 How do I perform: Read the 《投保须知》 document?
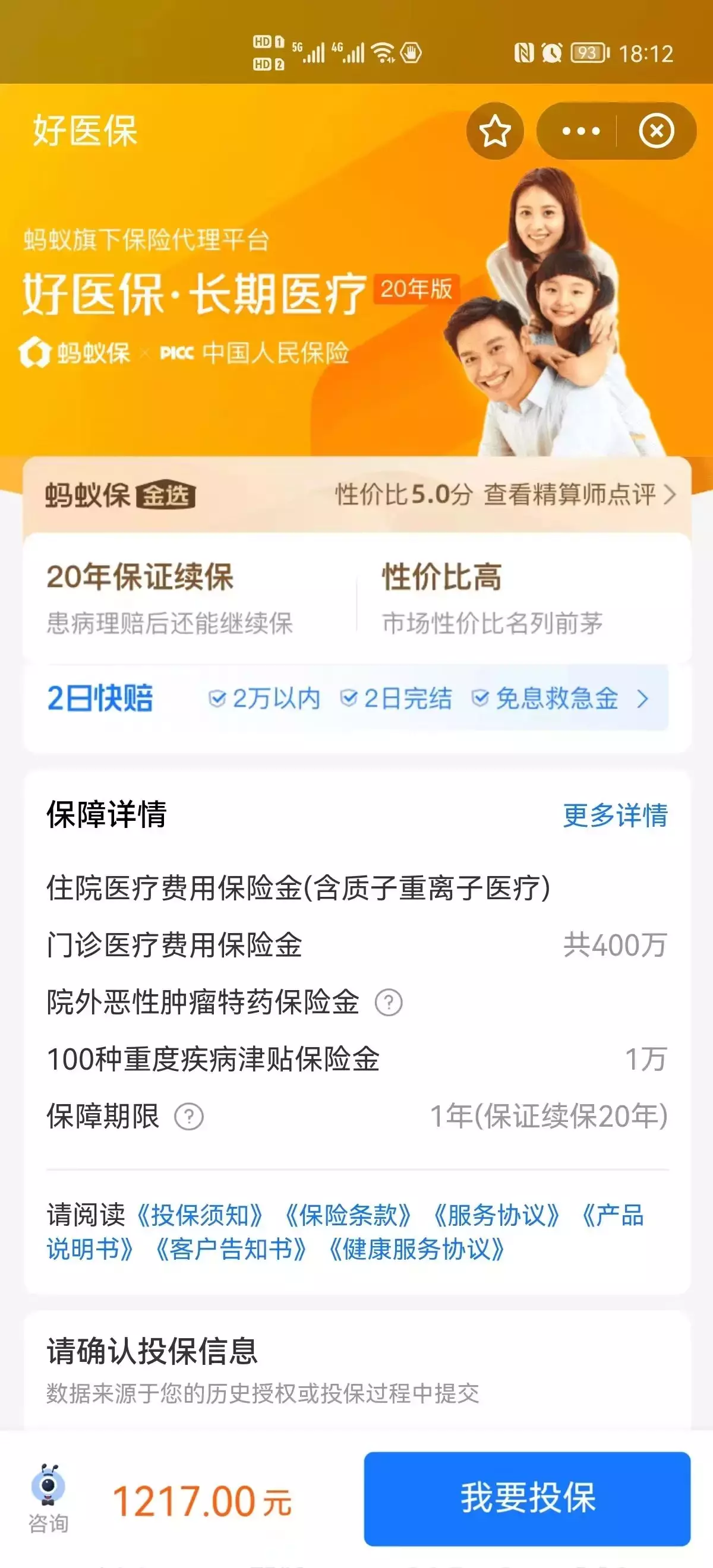click(x=200, y=1216)
